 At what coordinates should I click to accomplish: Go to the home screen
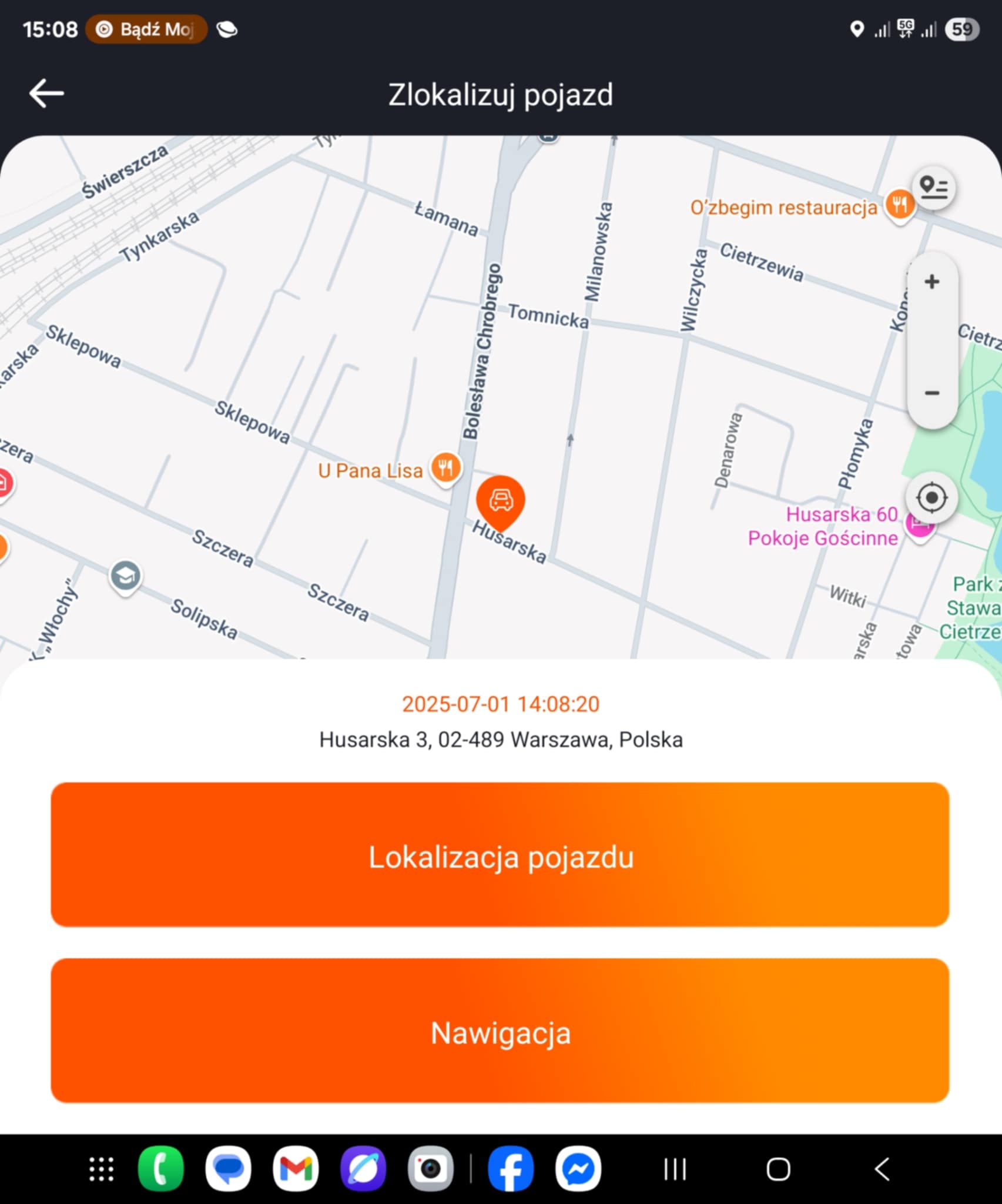coord(778,1169)
